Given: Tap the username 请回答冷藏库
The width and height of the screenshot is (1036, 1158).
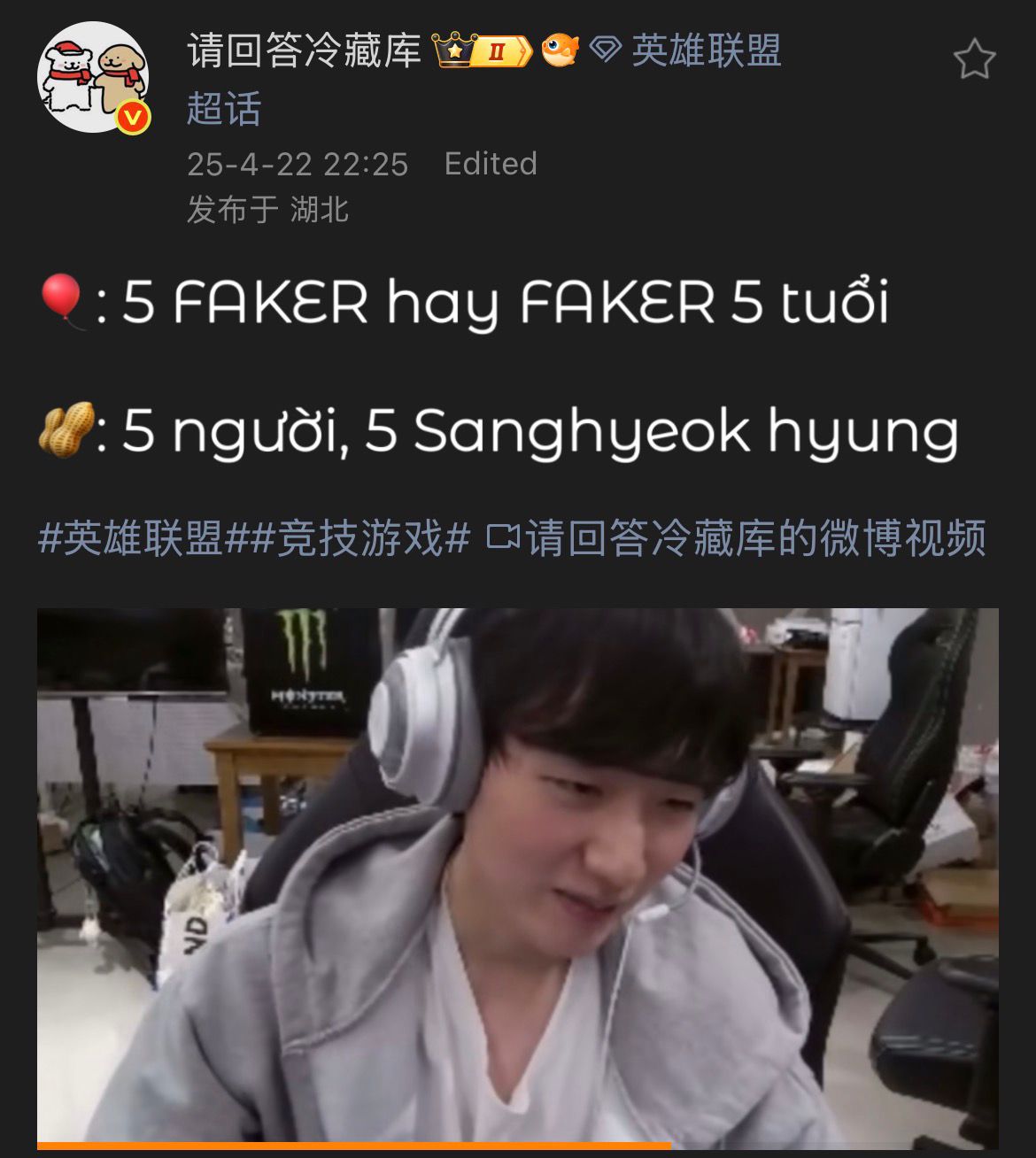Looking at the screenshot, I should point(304,51).
